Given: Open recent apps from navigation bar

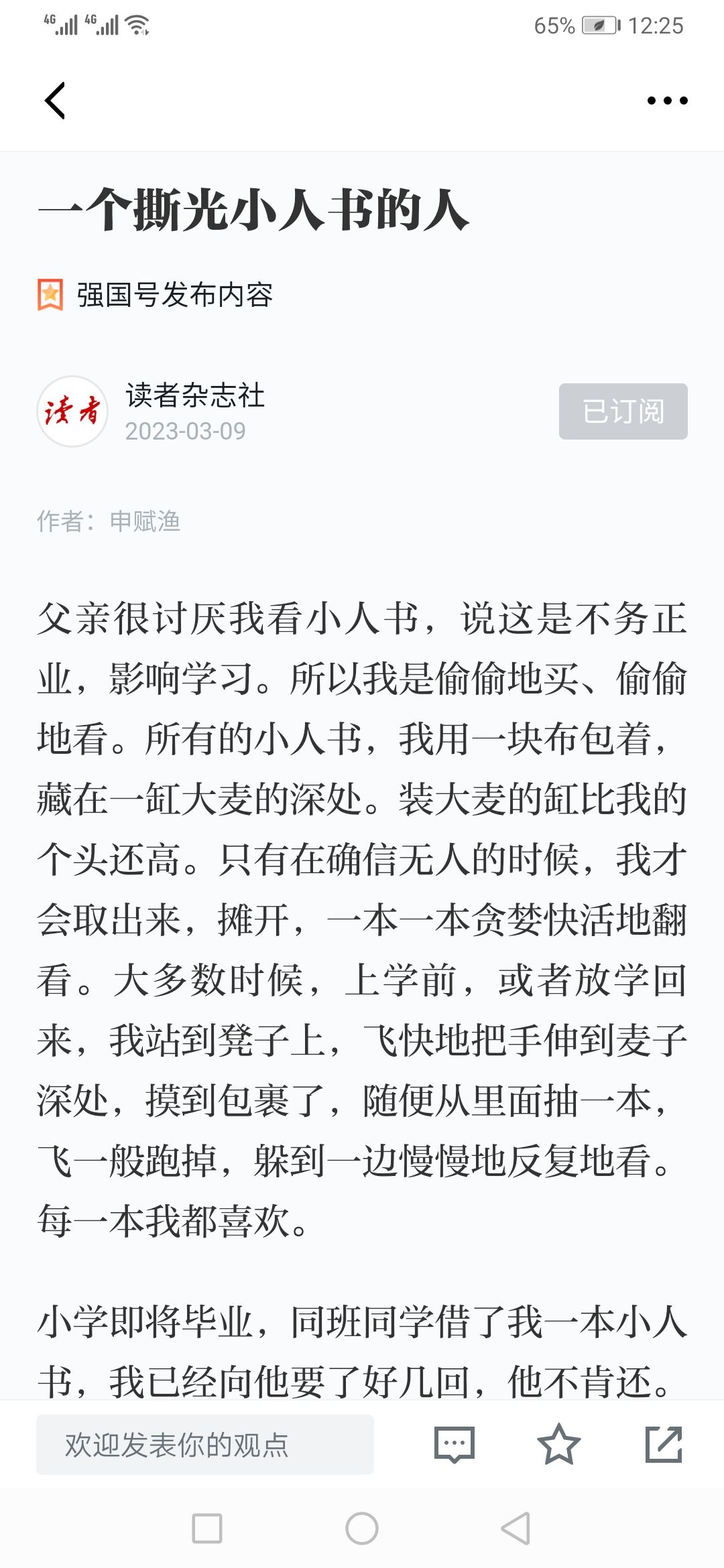Looking at the screenshot, I should pos(207,1528).
